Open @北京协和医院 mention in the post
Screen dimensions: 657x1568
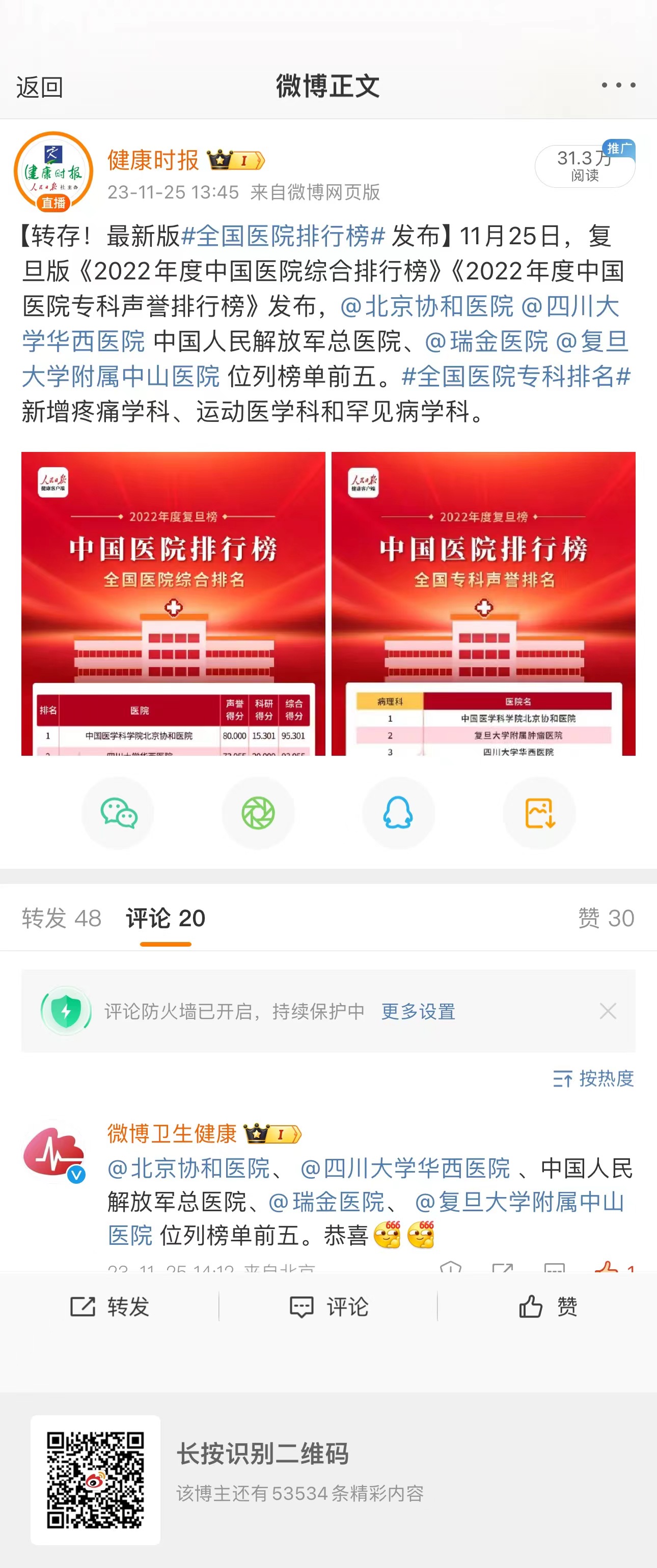coord(426,306)
